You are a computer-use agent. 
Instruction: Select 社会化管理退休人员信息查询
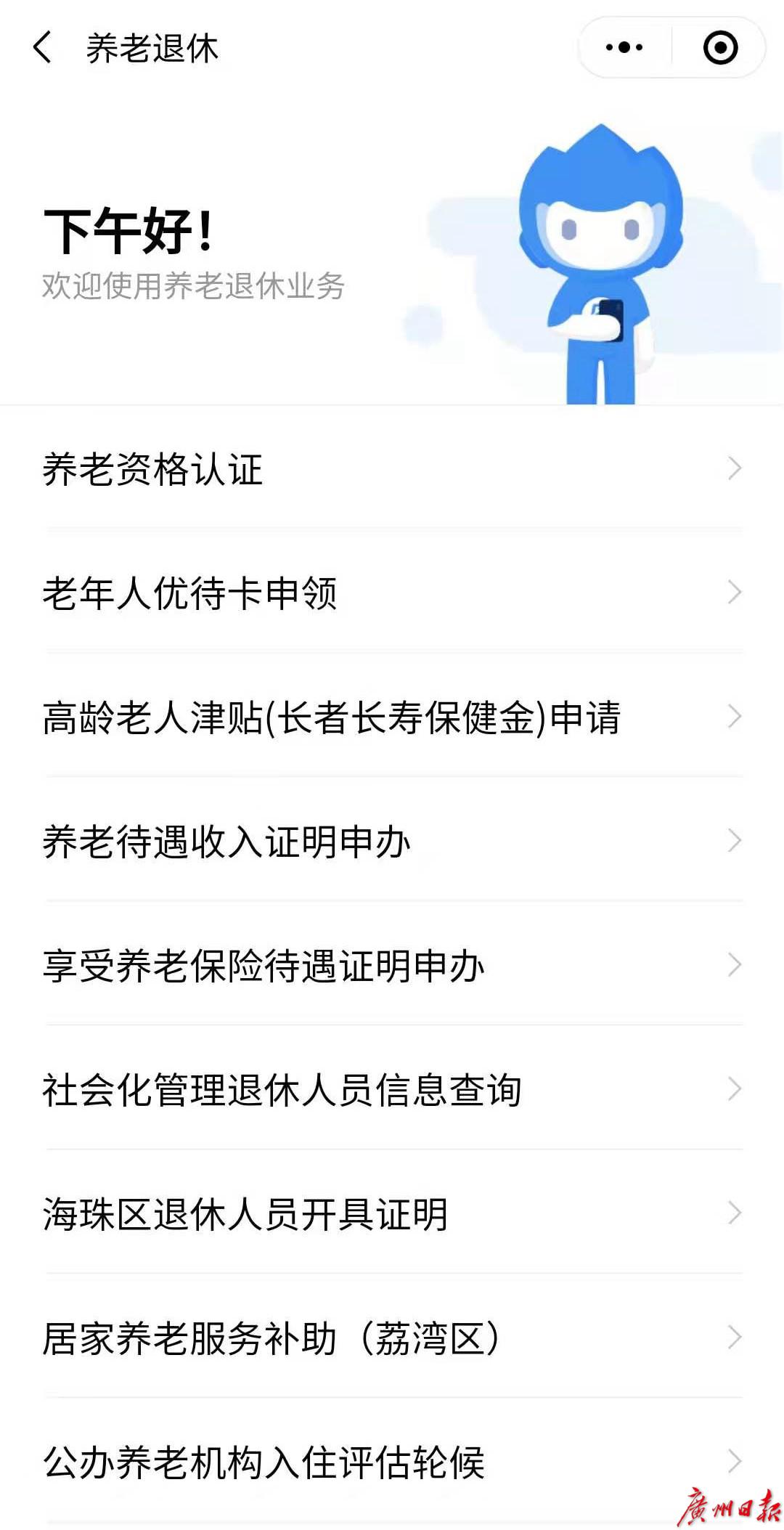392,1089
